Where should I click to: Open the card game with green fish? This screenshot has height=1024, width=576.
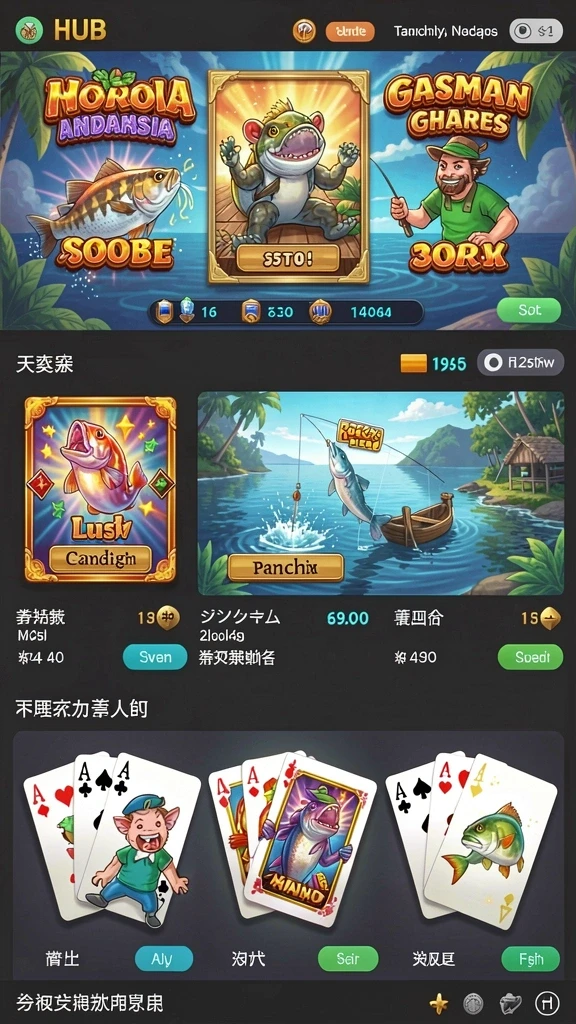pos(470,839)
